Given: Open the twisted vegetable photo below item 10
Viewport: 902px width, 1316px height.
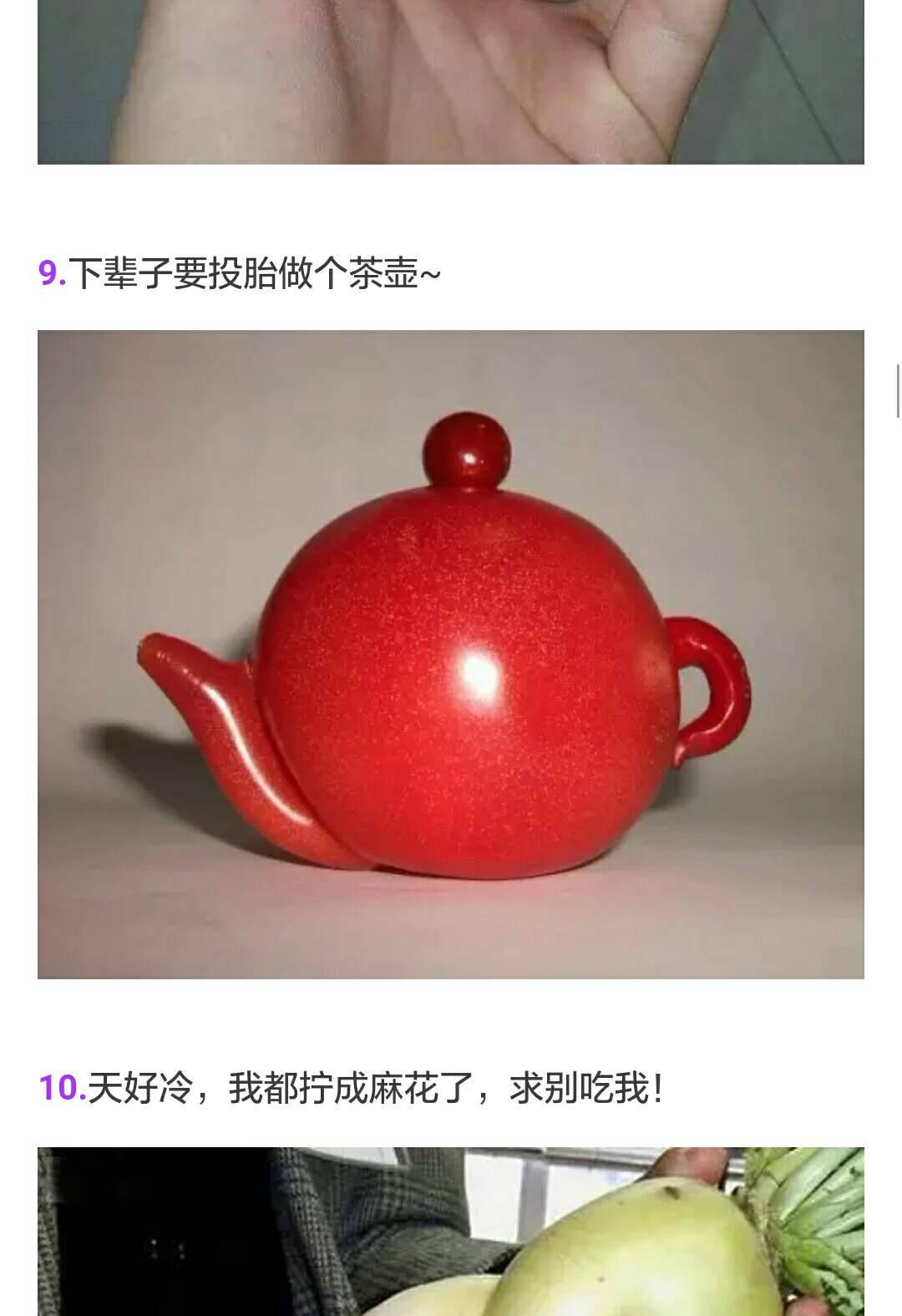Looking at the screenshot, I should (x=451, y=1232).
